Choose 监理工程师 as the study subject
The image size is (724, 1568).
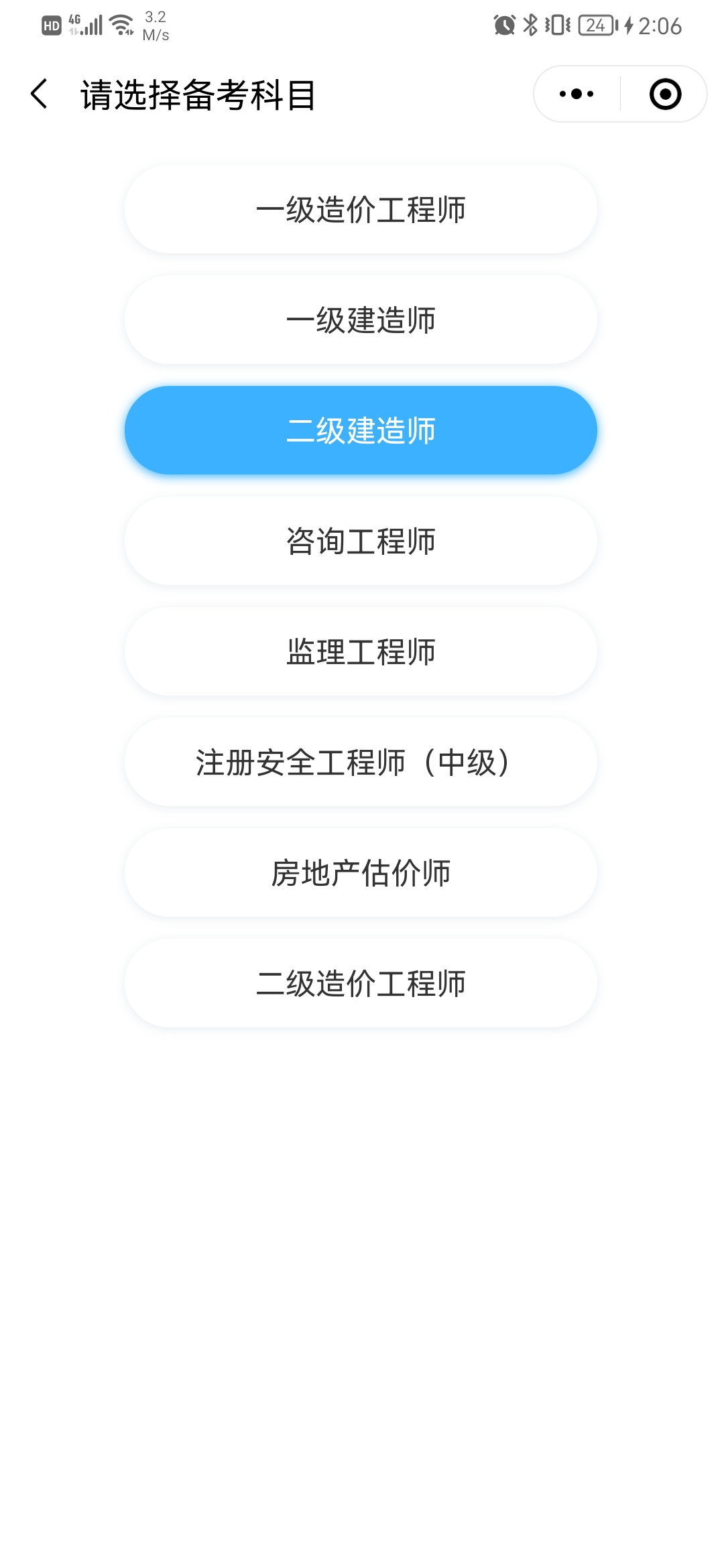pos(361,651)
